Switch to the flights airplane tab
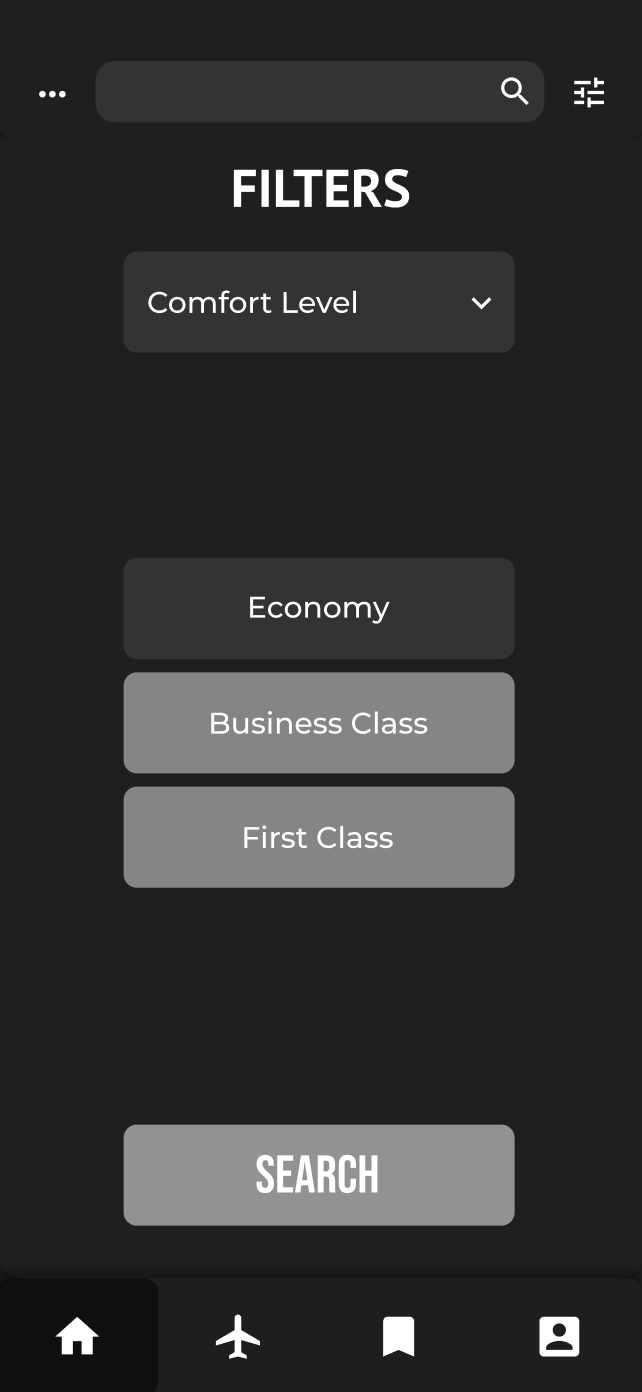Screen dimensions: 642x1392 click(x=238, y=1336)
